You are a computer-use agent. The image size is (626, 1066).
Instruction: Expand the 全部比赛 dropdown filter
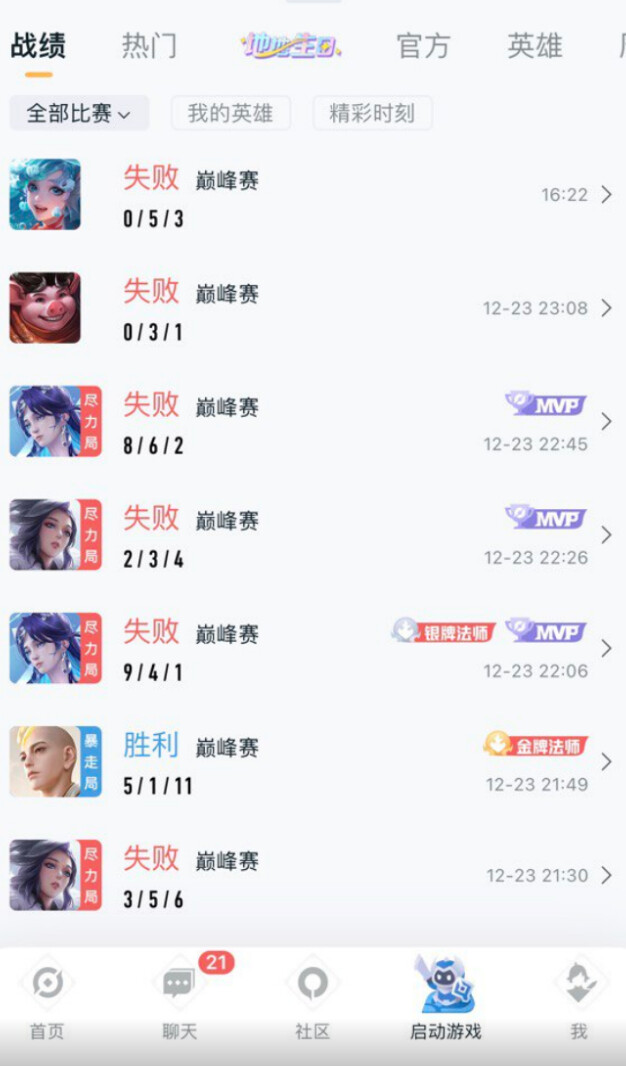(x=79, y=113)
